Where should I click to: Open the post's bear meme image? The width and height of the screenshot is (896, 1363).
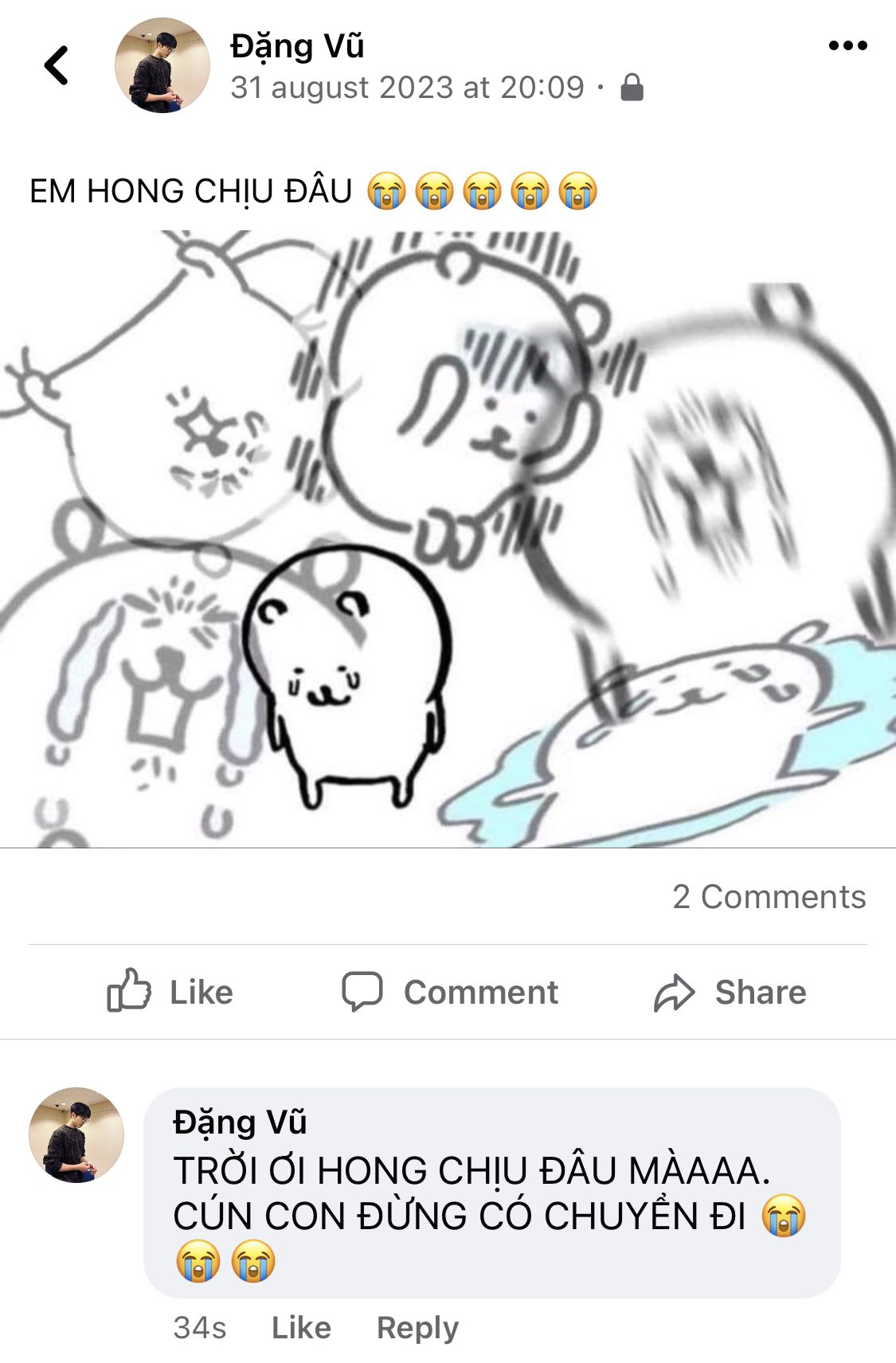click(x=448, y=539)
